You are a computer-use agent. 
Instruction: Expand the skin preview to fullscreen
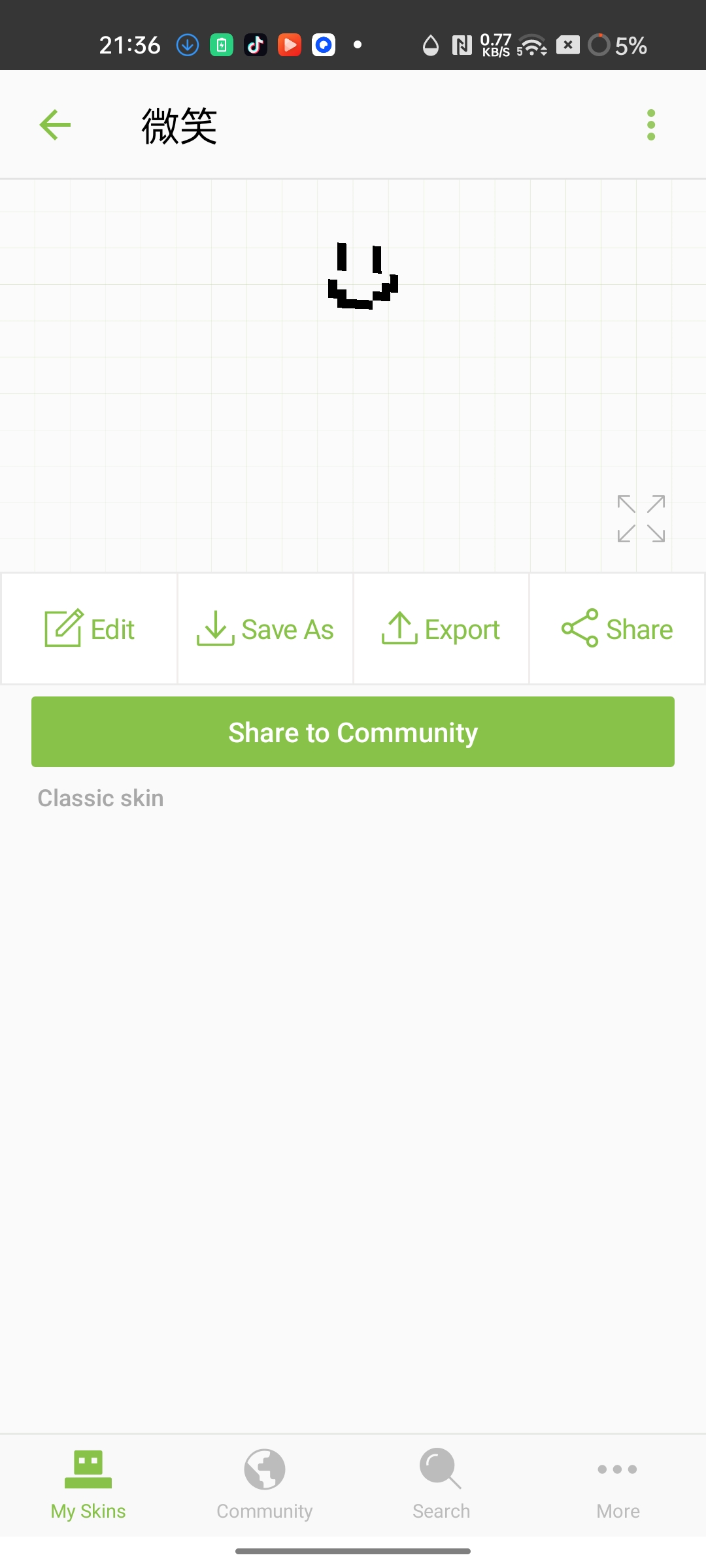pos(641,519)
